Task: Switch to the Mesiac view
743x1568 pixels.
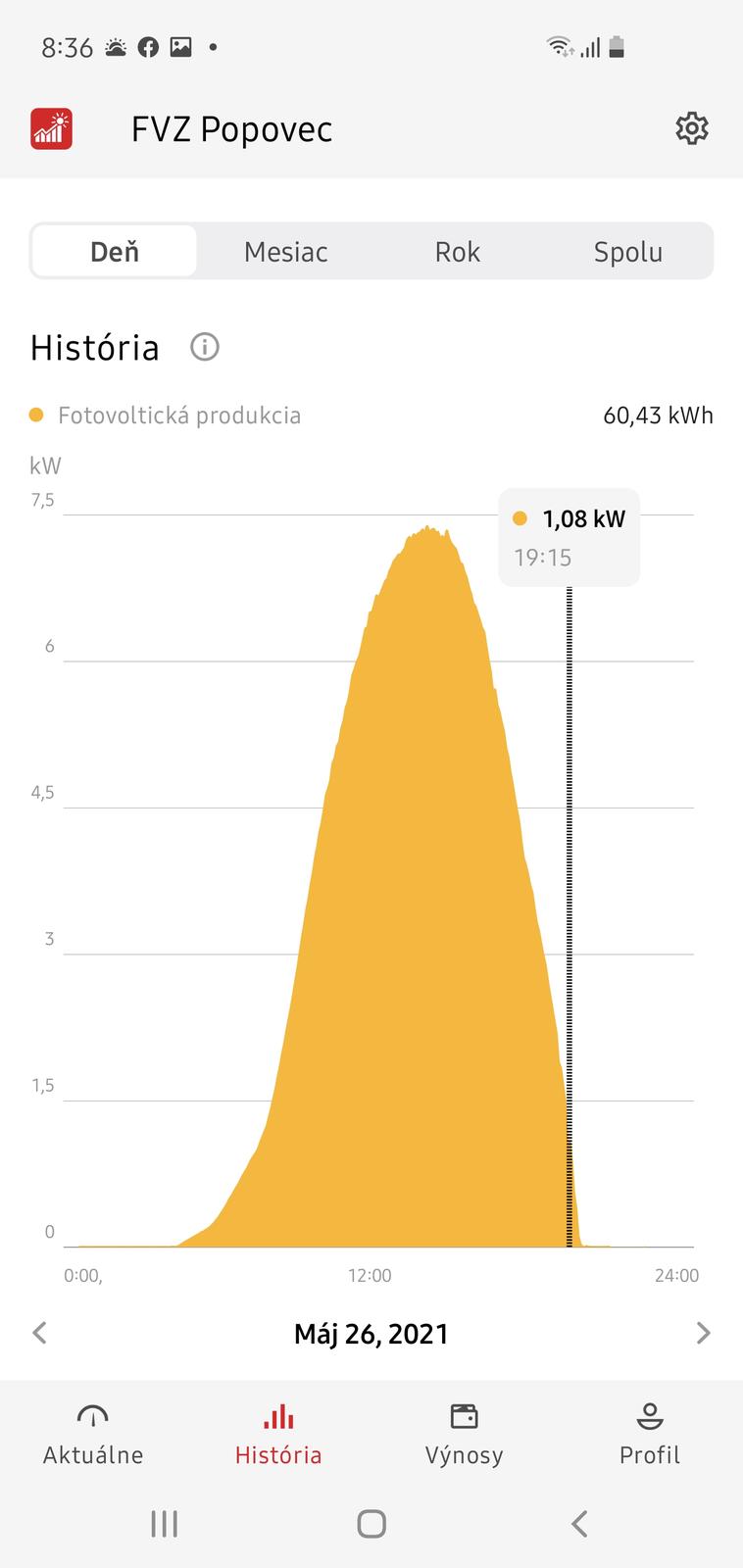Action: coord(285,252)
